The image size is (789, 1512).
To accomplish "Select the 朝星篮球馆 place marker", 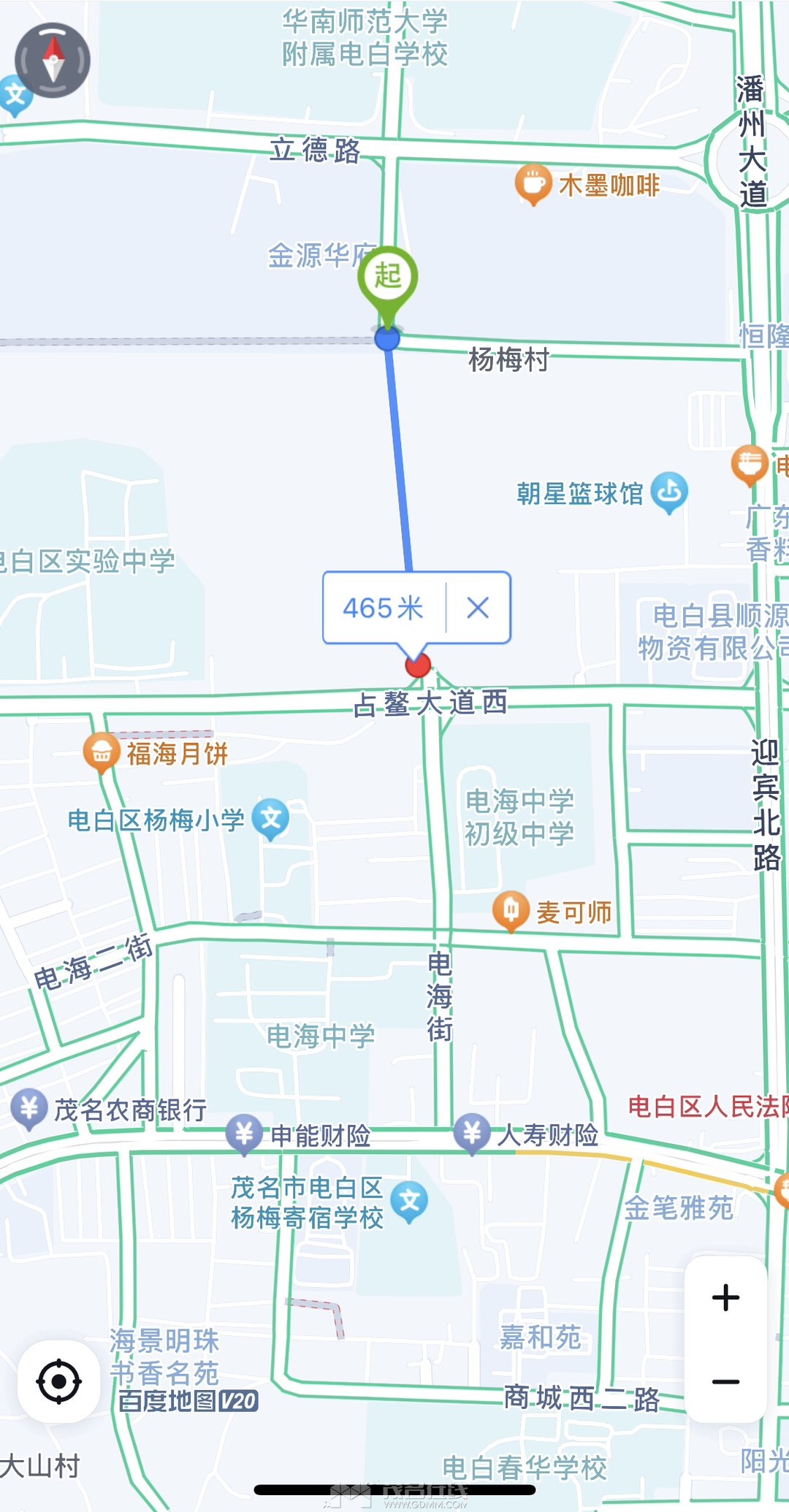I will (x=669, y=492).
